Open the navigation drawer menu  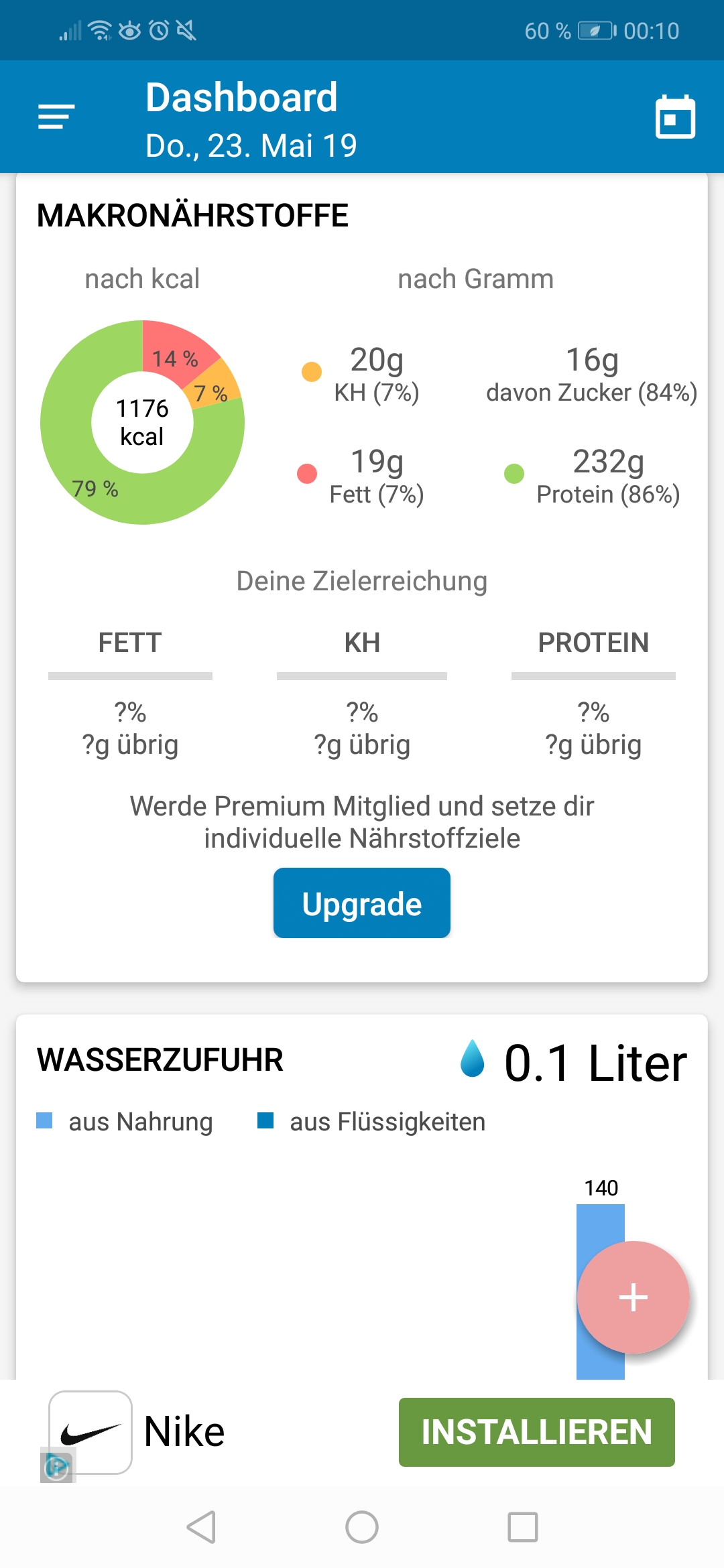[x=56, y=117]
